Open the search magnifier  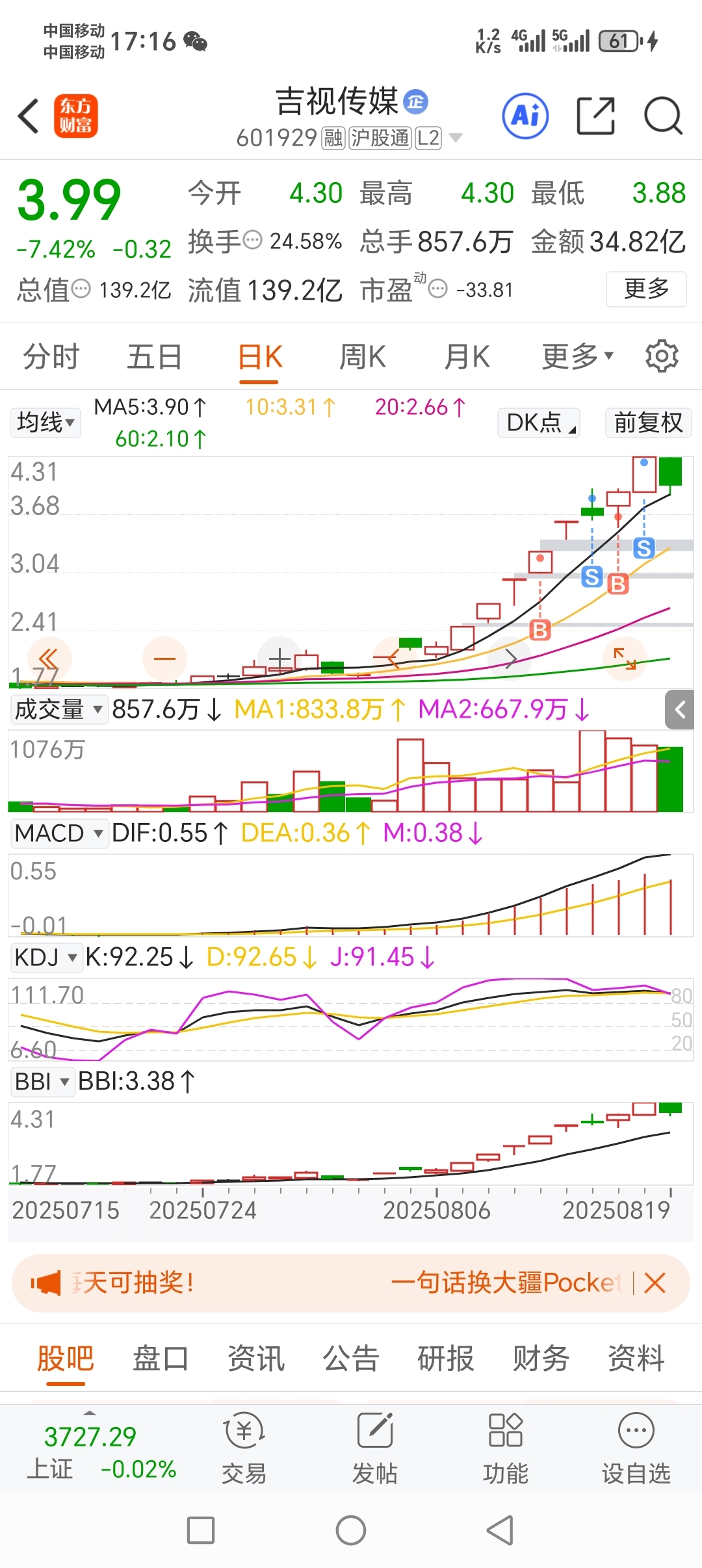[662, 116]
